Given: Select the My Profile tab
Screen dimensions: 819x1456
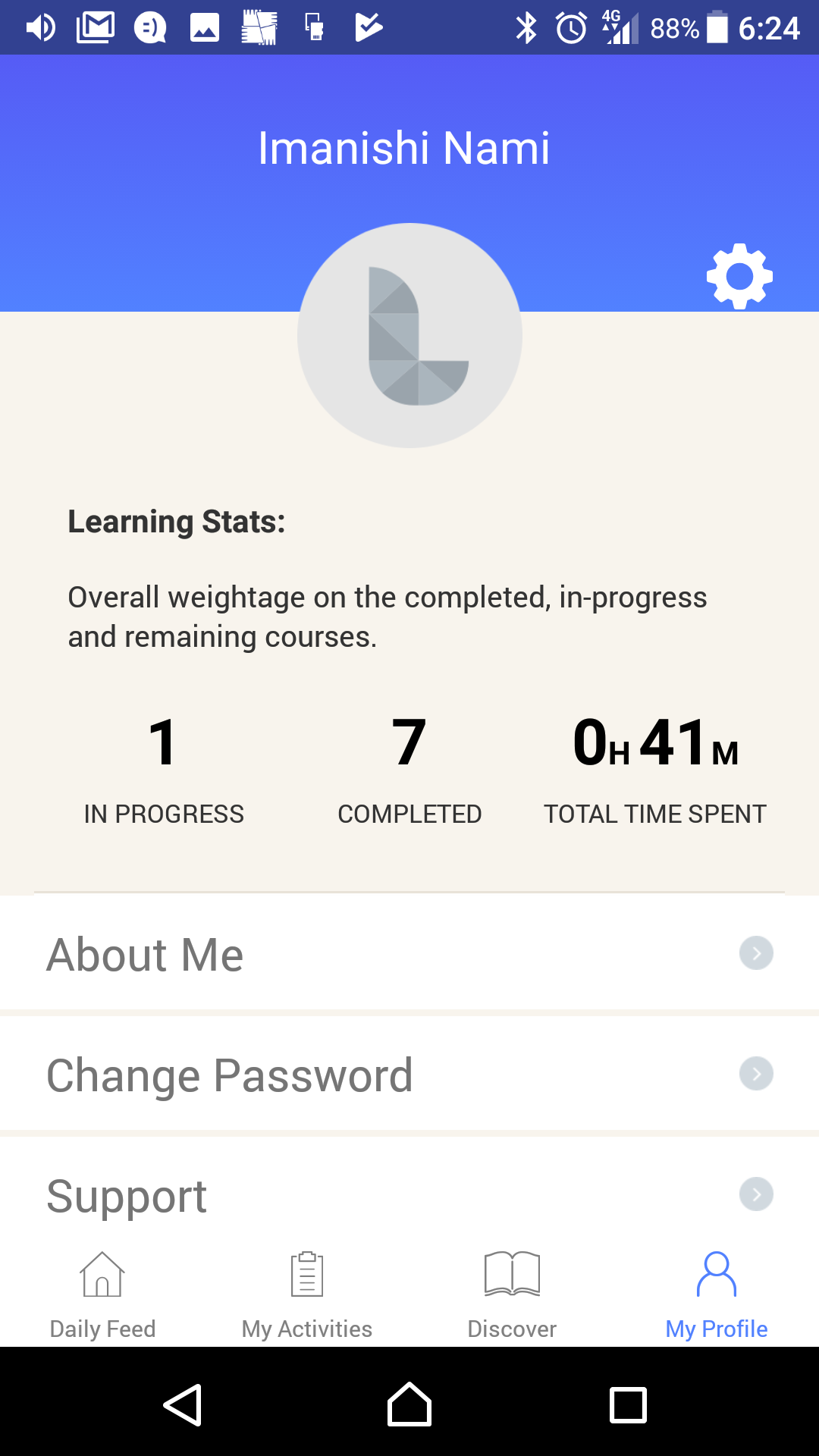Looking at the screenshot, I should 717,1295.
